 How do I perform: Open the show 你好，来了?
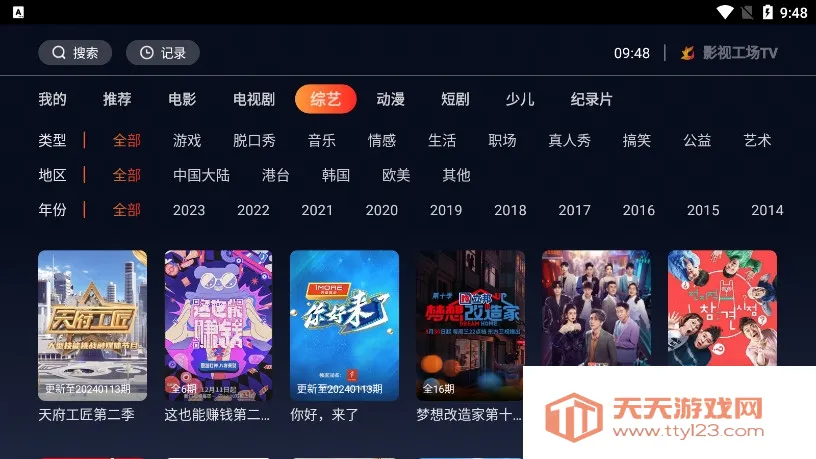[x=344, y=325]
